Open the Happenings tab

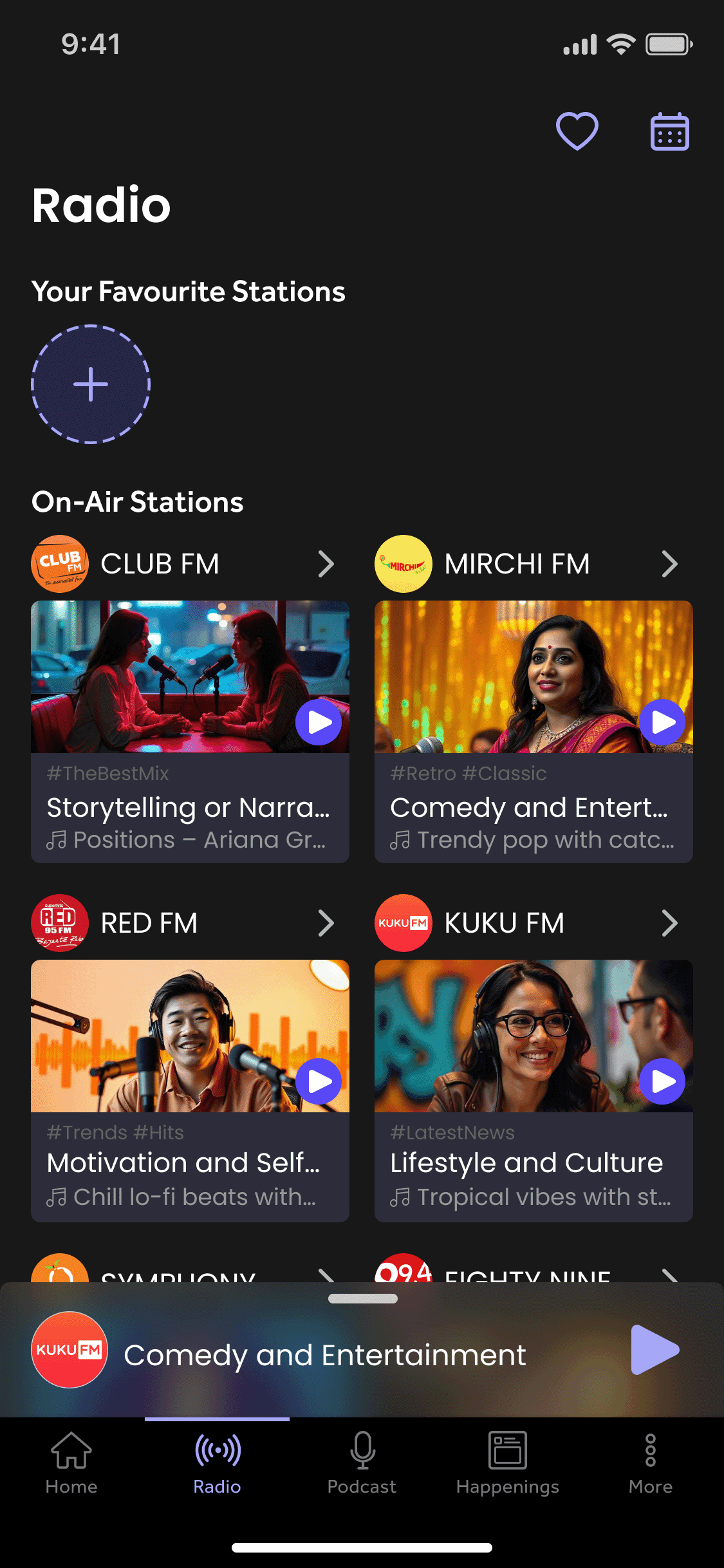[x=507, y=1462]
